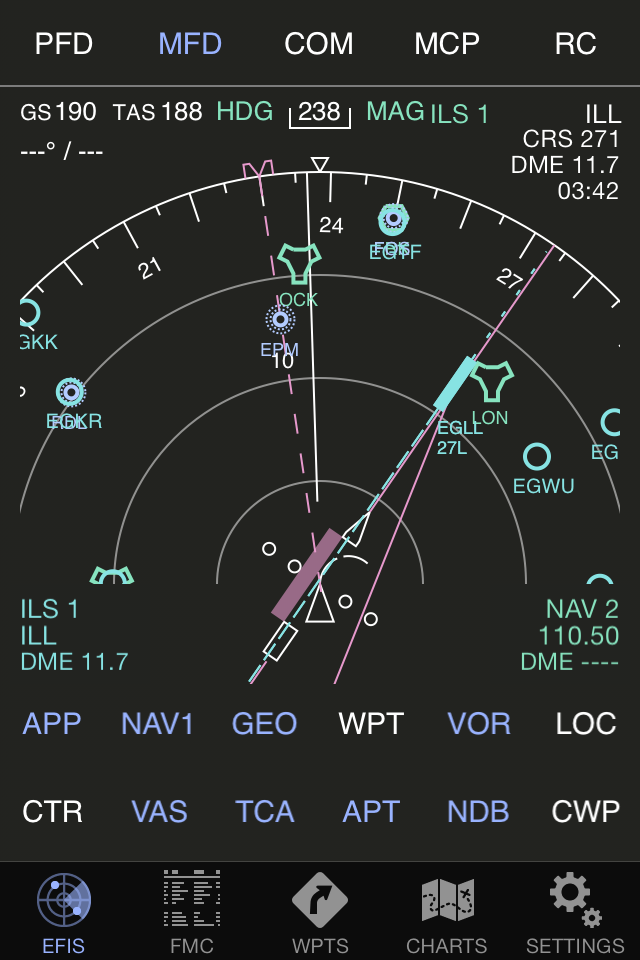
Task: Select NAV1 source
Action: (157, 723)
